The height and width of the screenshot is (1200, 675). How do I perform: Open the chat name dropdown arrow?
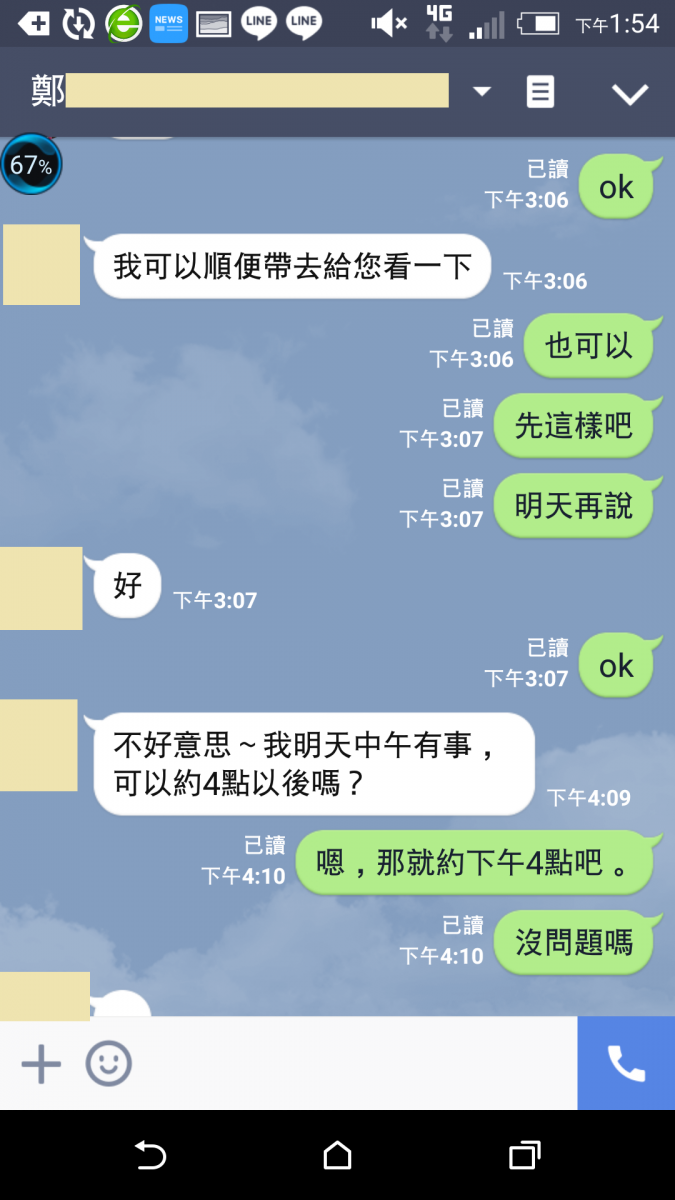(x=482, y=93)
